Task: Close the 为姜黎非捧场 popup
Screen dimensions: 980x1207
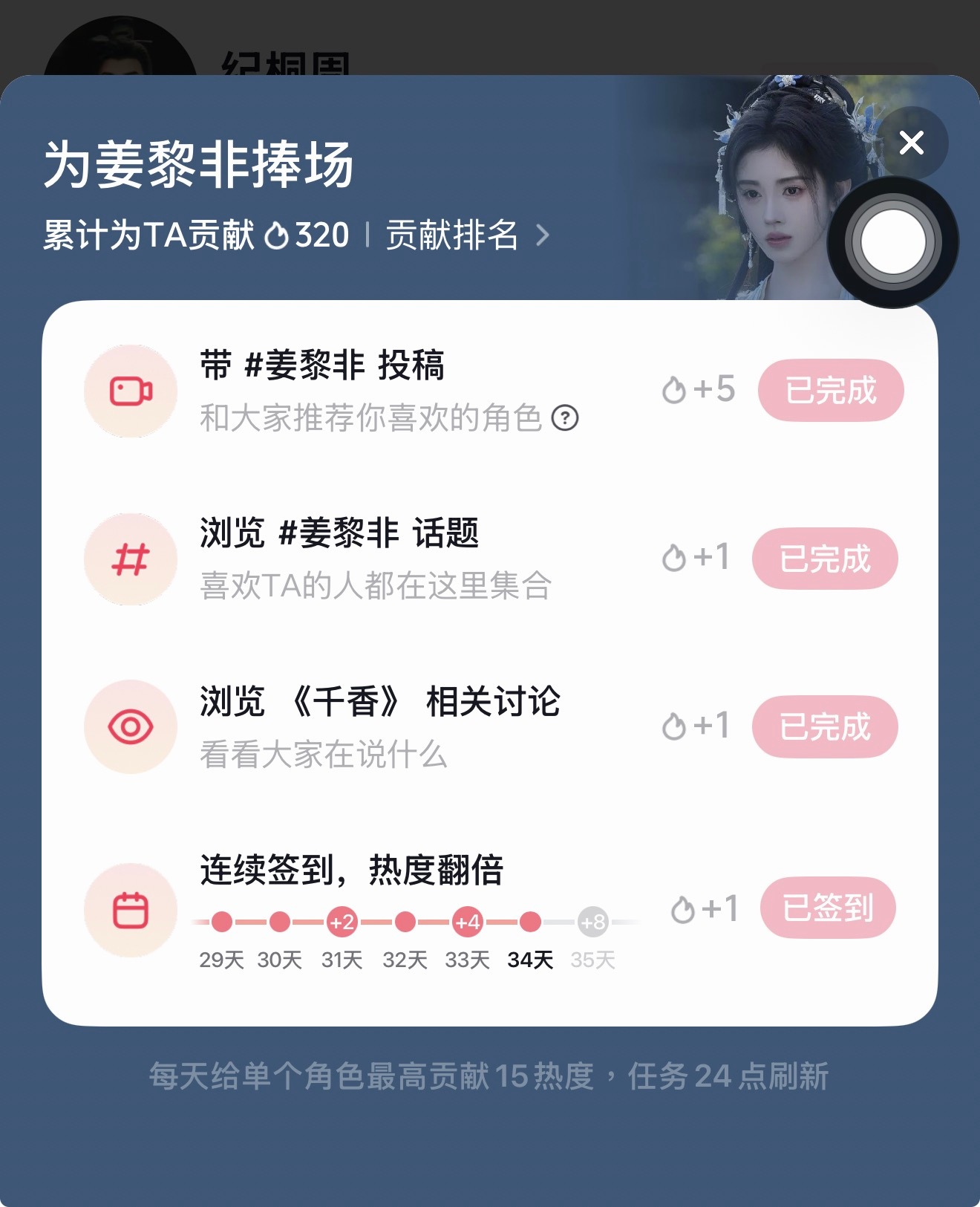Action: (x=911, y=143)
